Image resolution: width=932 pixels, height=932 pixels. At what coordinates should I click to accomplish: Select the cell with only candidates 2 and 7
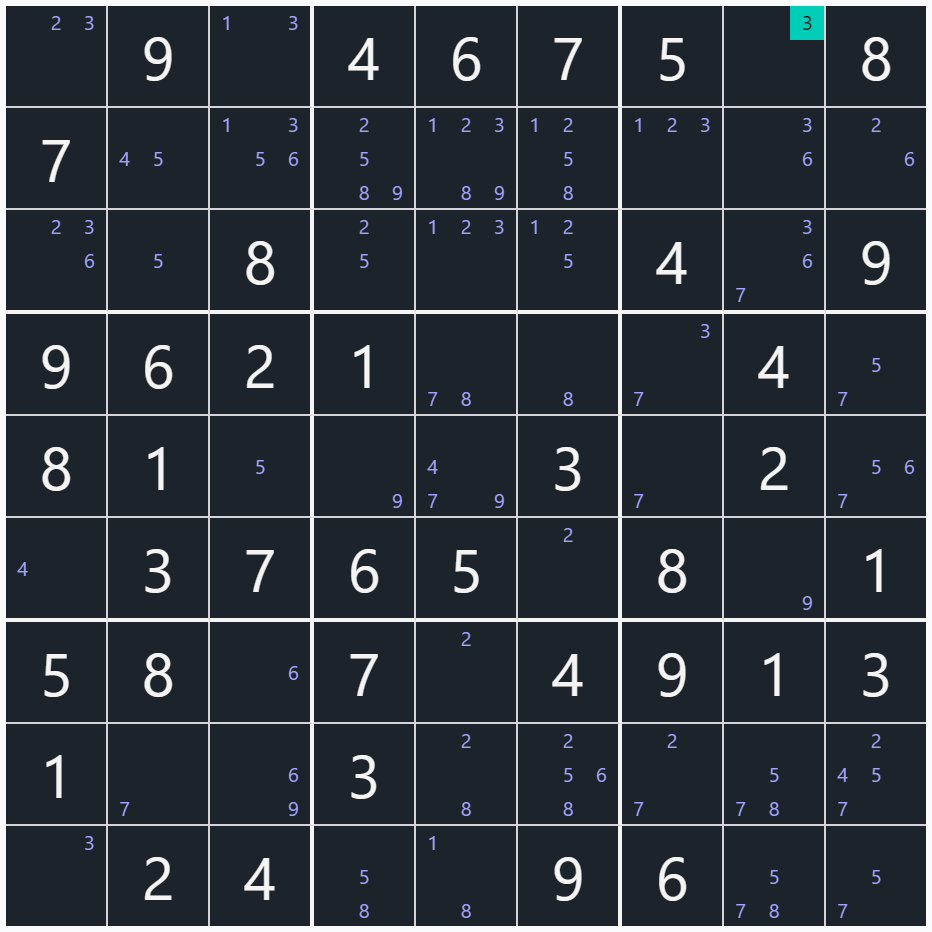coord(671,775)
